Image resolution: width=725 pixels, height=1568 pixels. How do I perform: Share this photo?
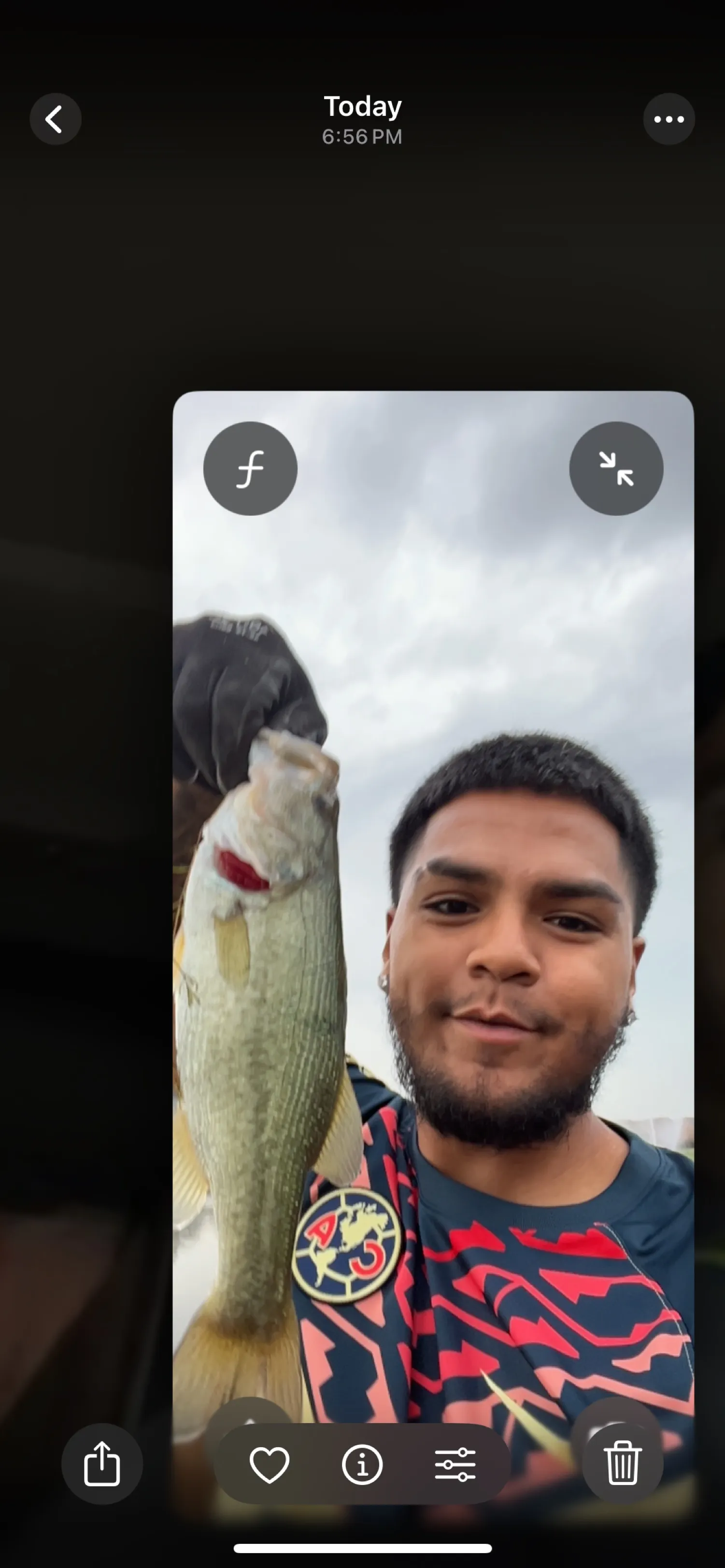point(101,1464)
